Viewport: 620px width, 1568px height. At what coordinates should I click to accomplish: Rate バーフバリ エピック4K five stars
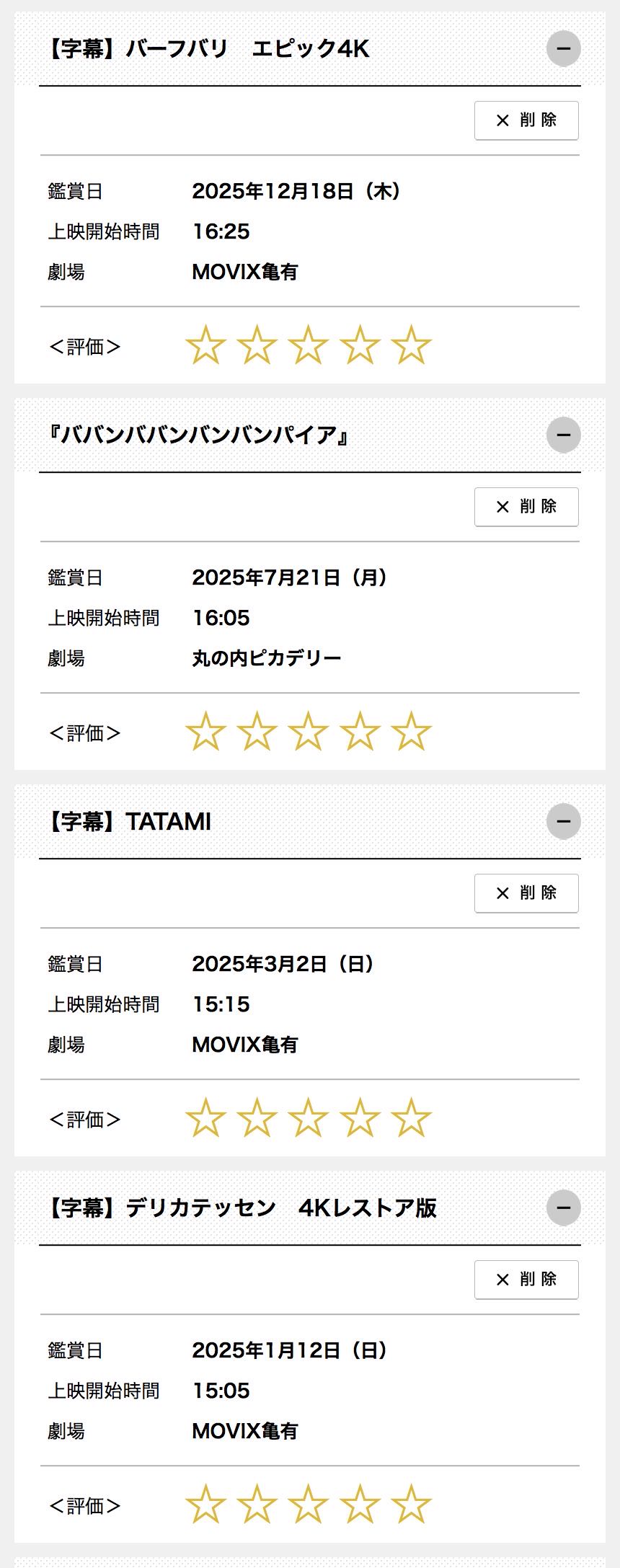click(x=411, y=345)
